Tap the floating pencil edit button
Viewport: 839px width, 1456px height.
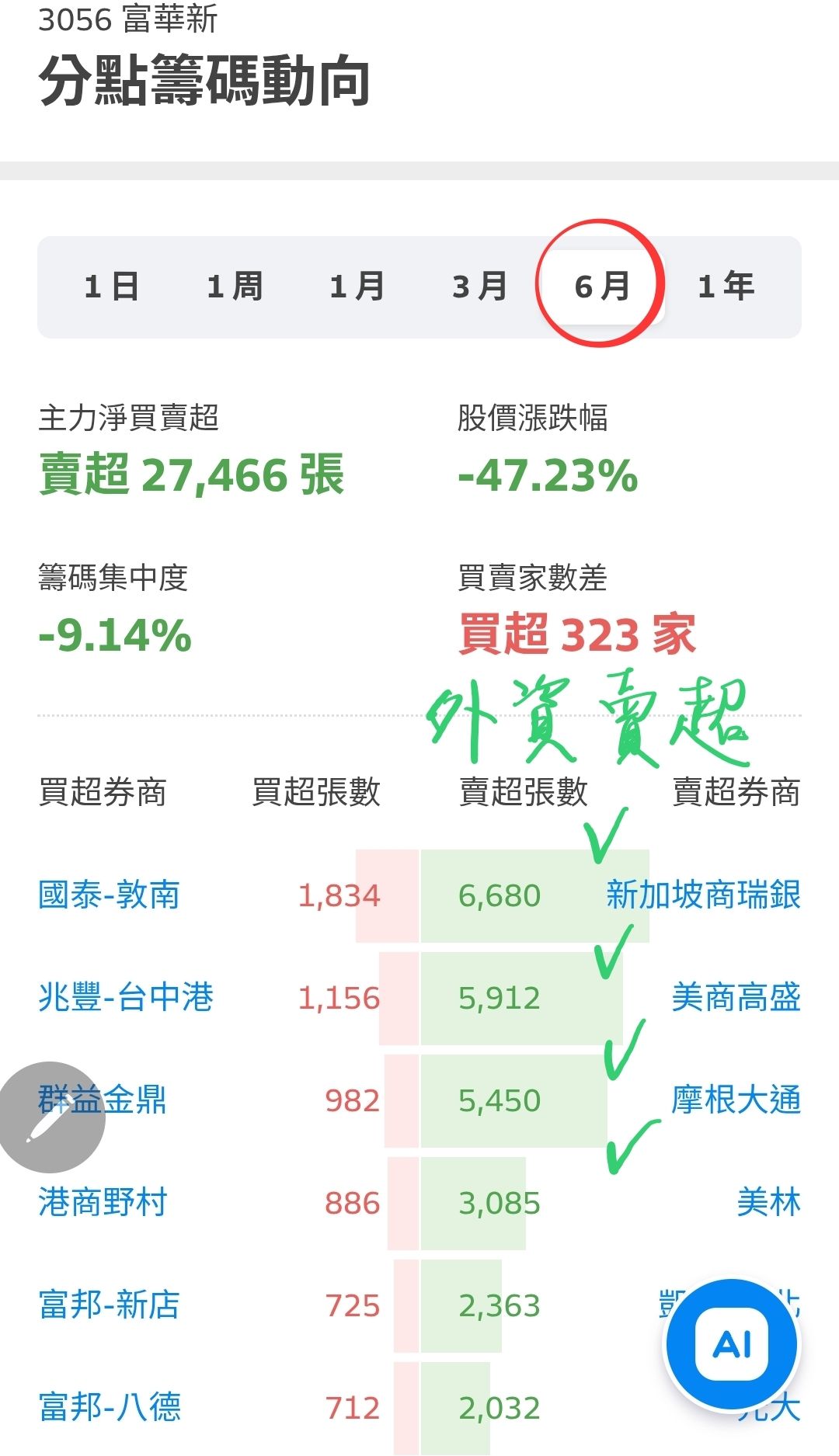pyautogui.click(x=51, y=1117)
